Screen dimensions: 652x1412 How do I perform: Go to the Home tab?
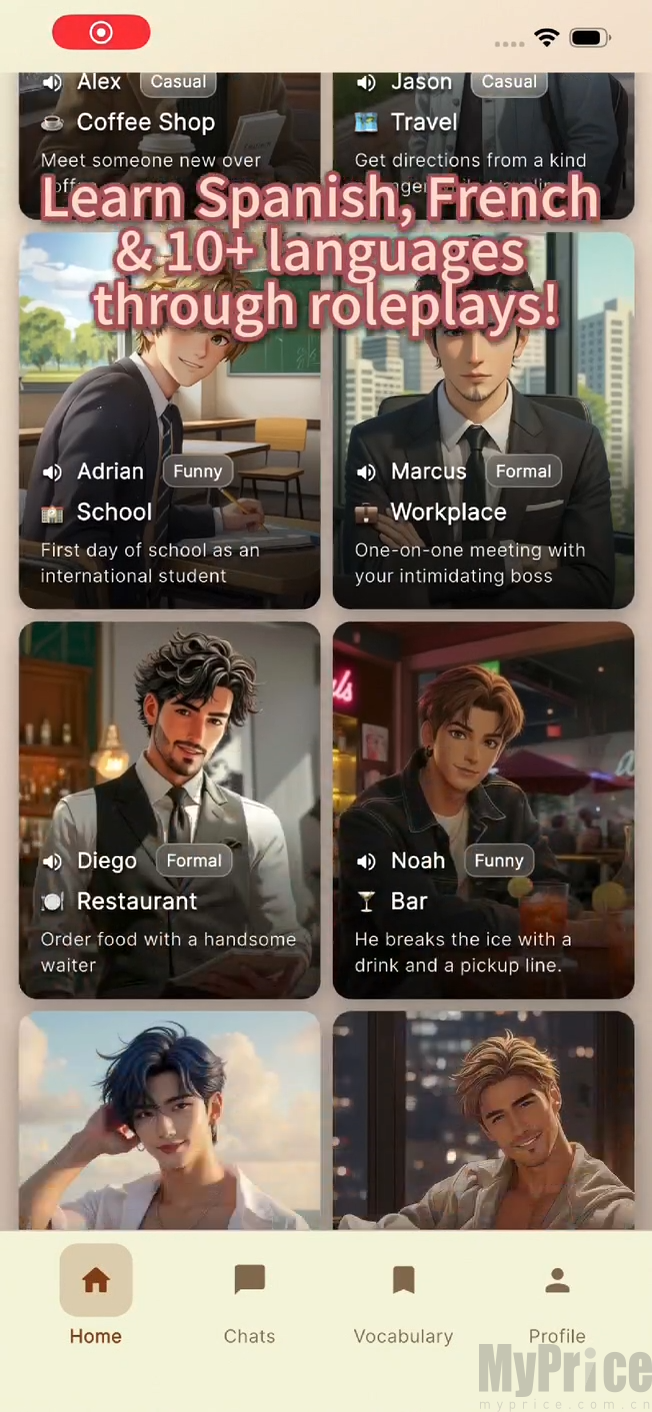point(96,1296)
